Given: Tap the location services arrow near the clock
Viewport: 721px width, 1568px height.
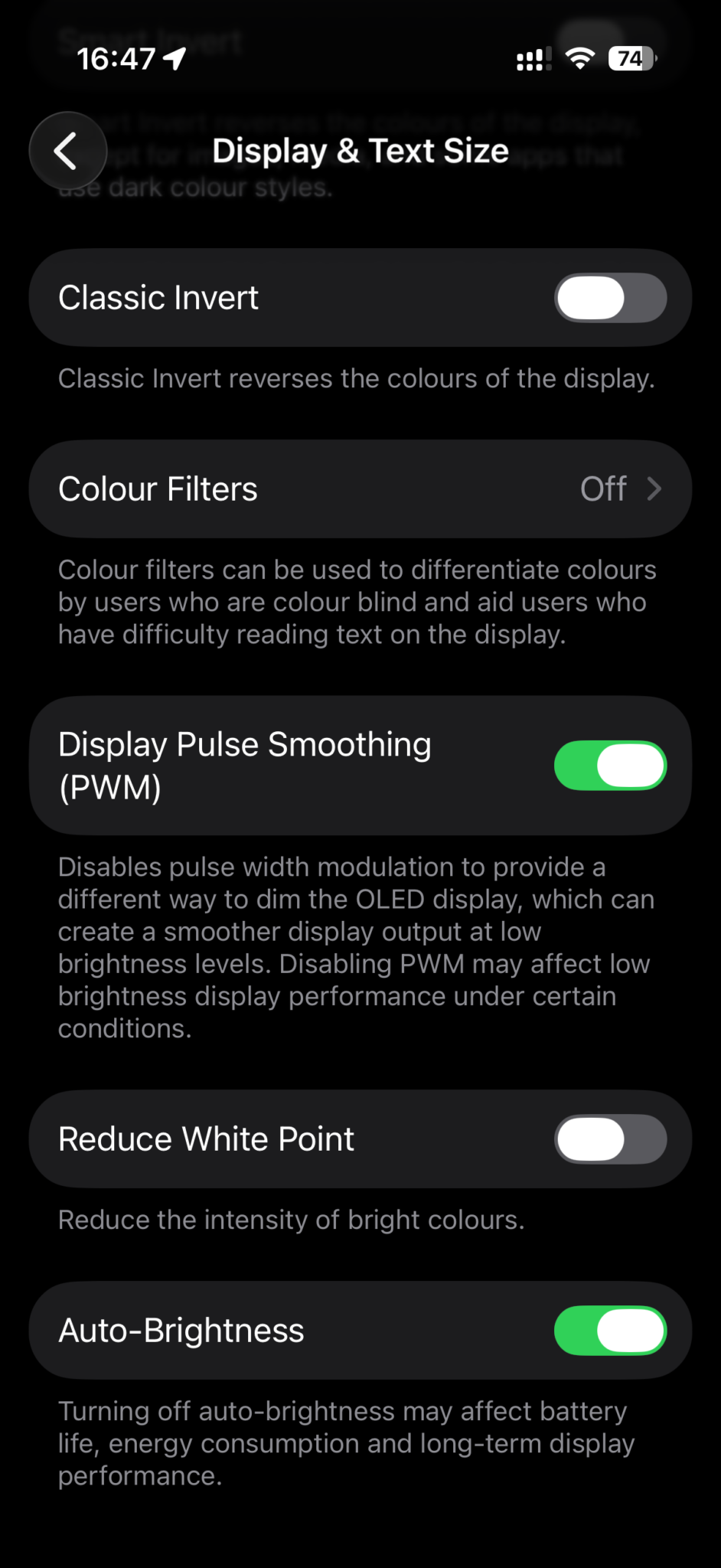Looking at the screenshot, I should tap(175, 58).
